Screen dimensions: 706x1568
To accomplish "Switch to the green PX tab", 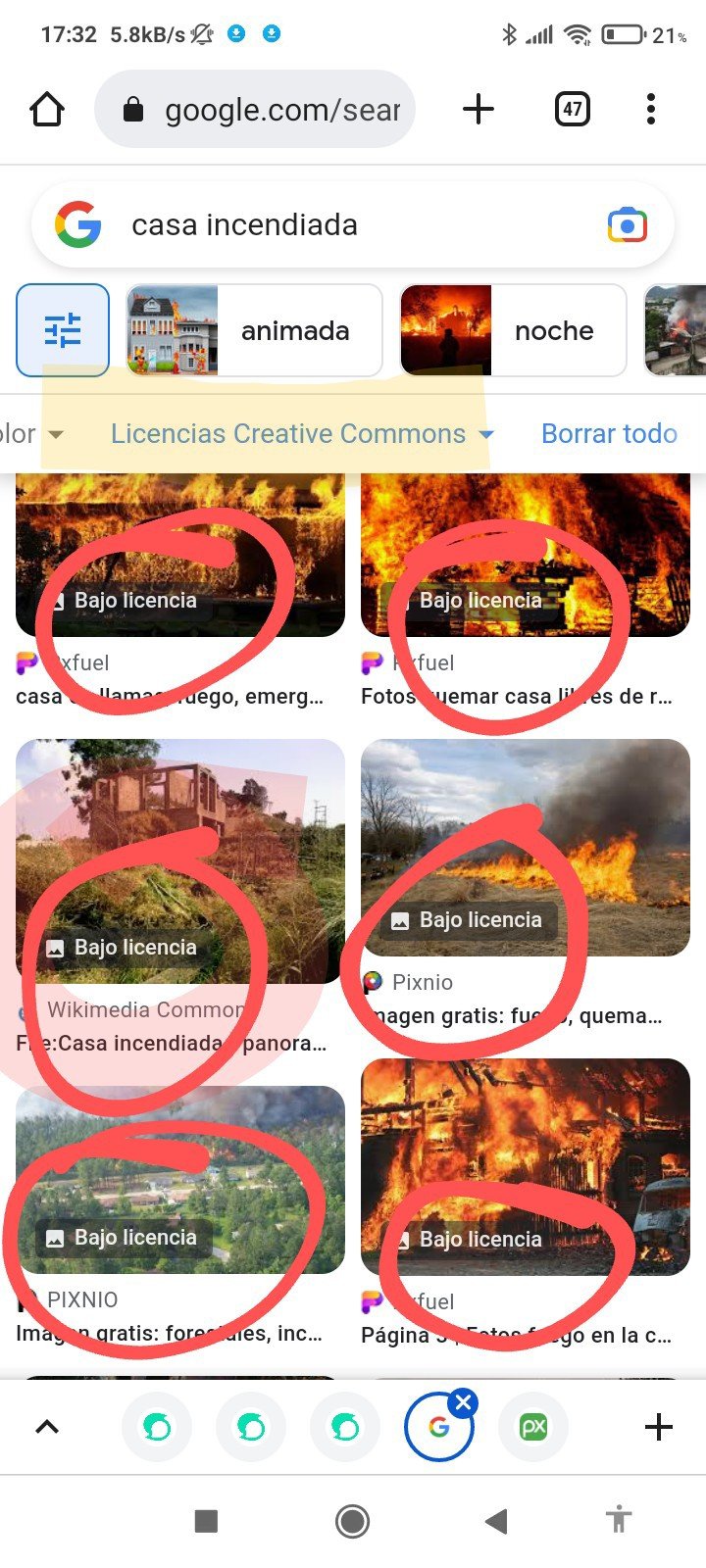I will pos(533,1427).
